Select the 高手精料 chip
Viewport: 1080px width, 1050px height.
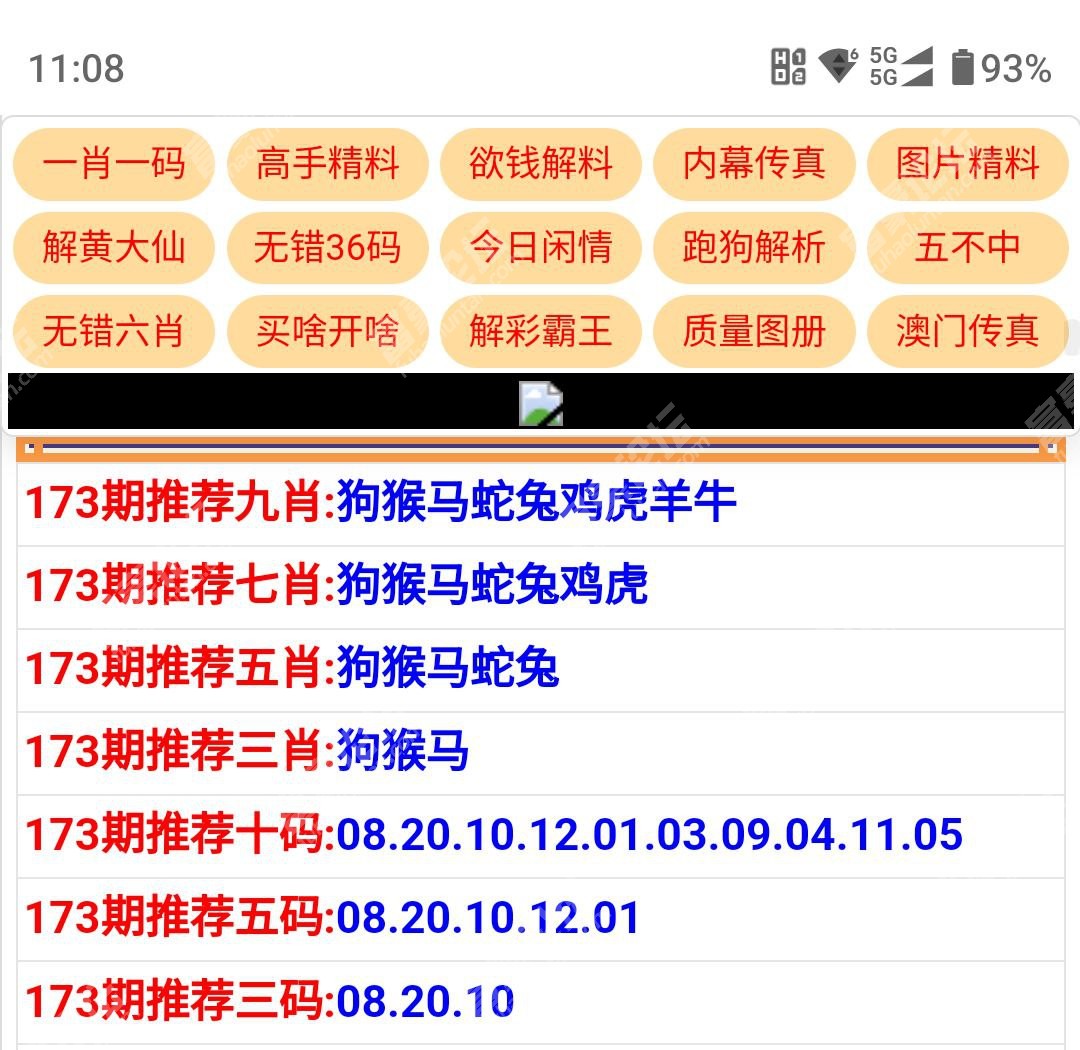pyautogui.click(x=327, y=163)
